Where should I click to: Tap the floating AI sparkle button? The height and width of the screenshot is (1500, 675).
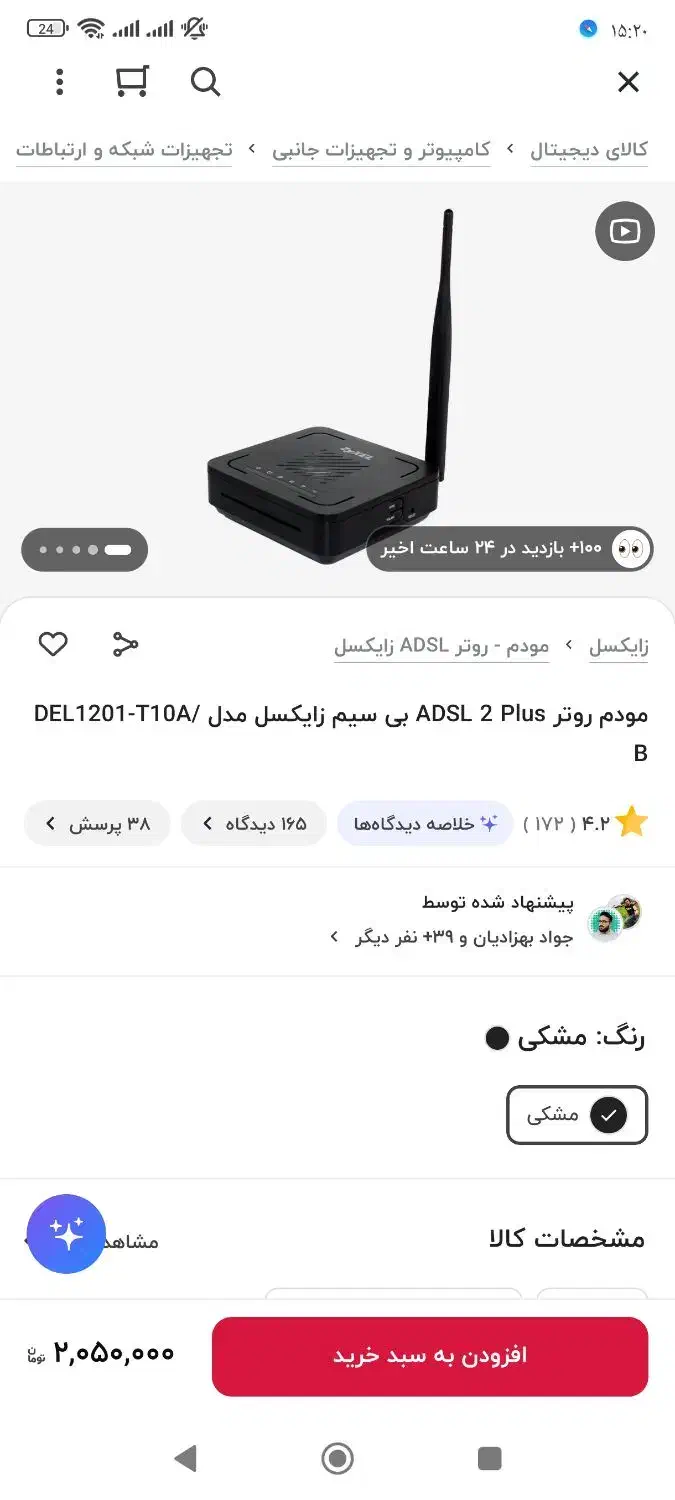[x=66, y=1234]
